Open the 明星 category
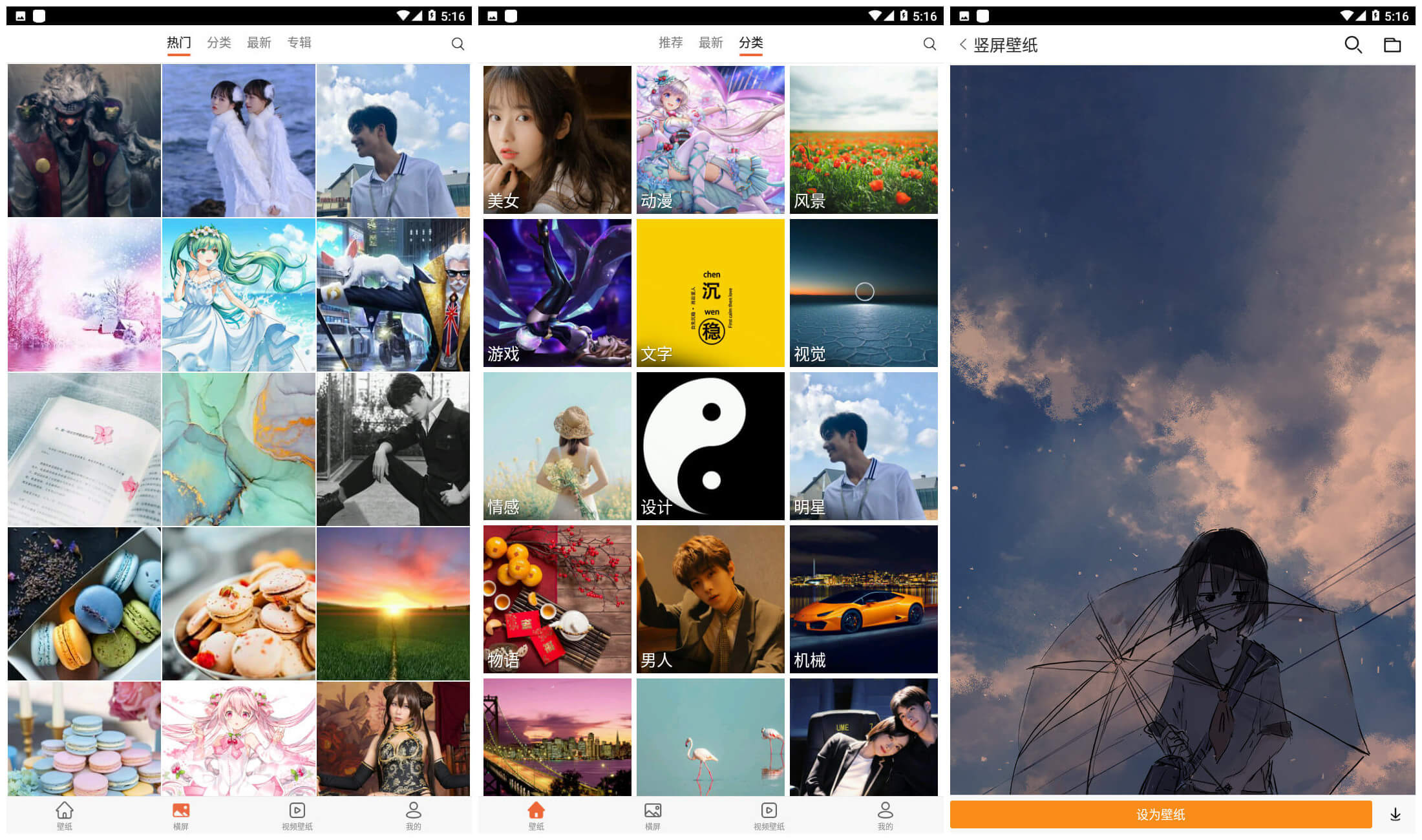 pos(864,446)
